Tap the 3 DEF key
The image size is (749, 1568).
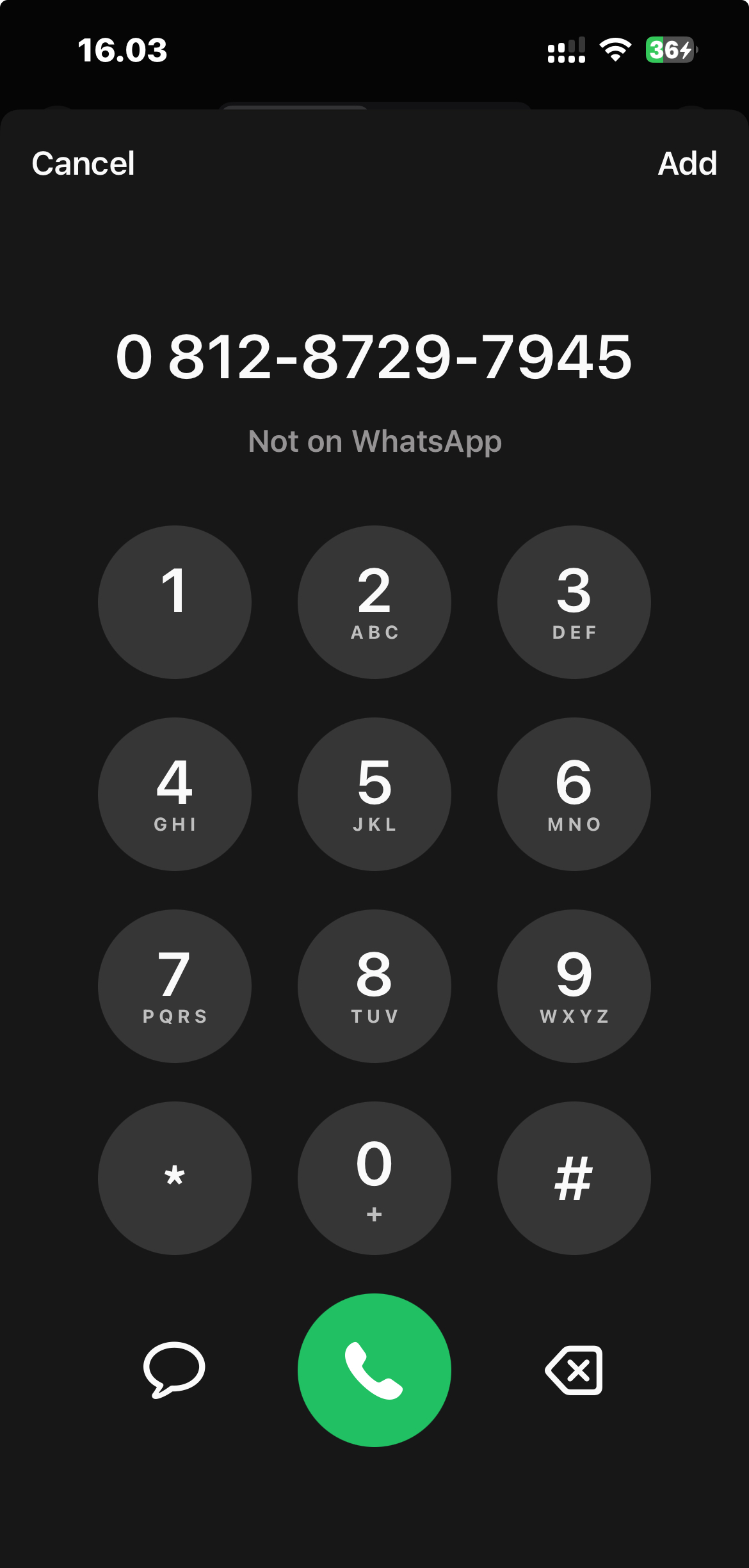coord(574,602)
